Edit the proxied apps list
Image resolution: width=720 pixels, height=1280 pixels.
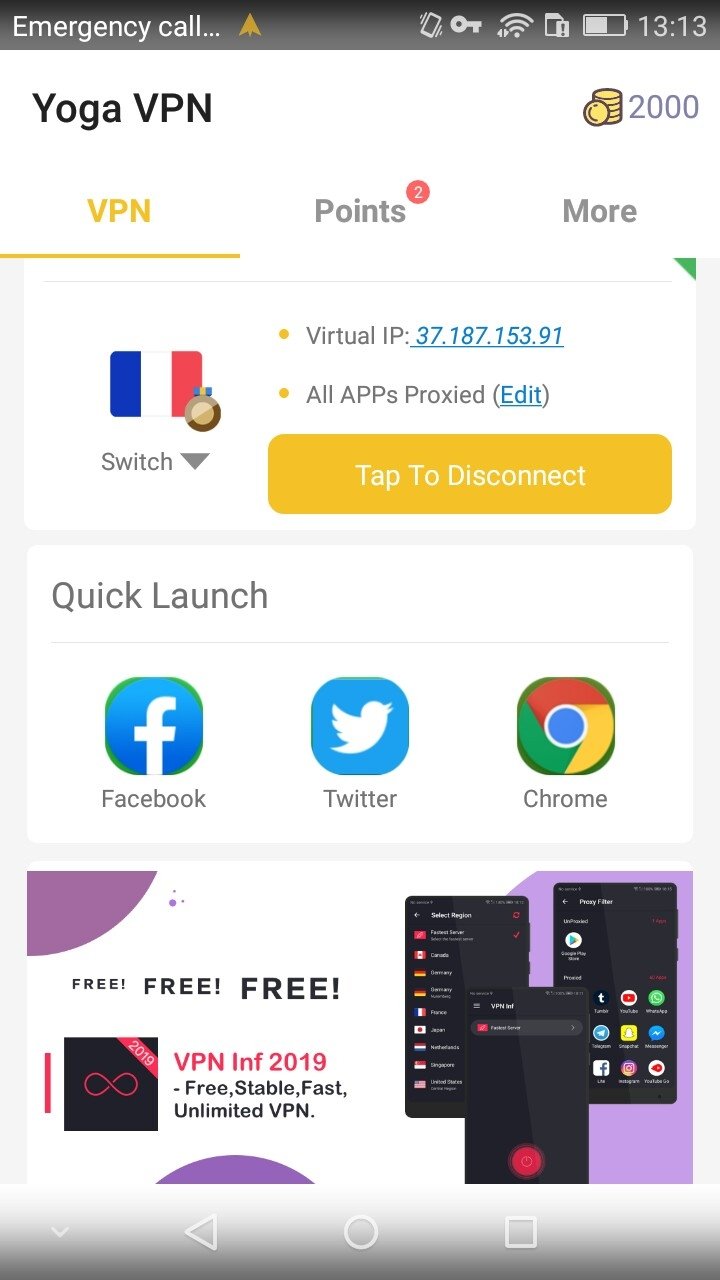pos(520,395)
